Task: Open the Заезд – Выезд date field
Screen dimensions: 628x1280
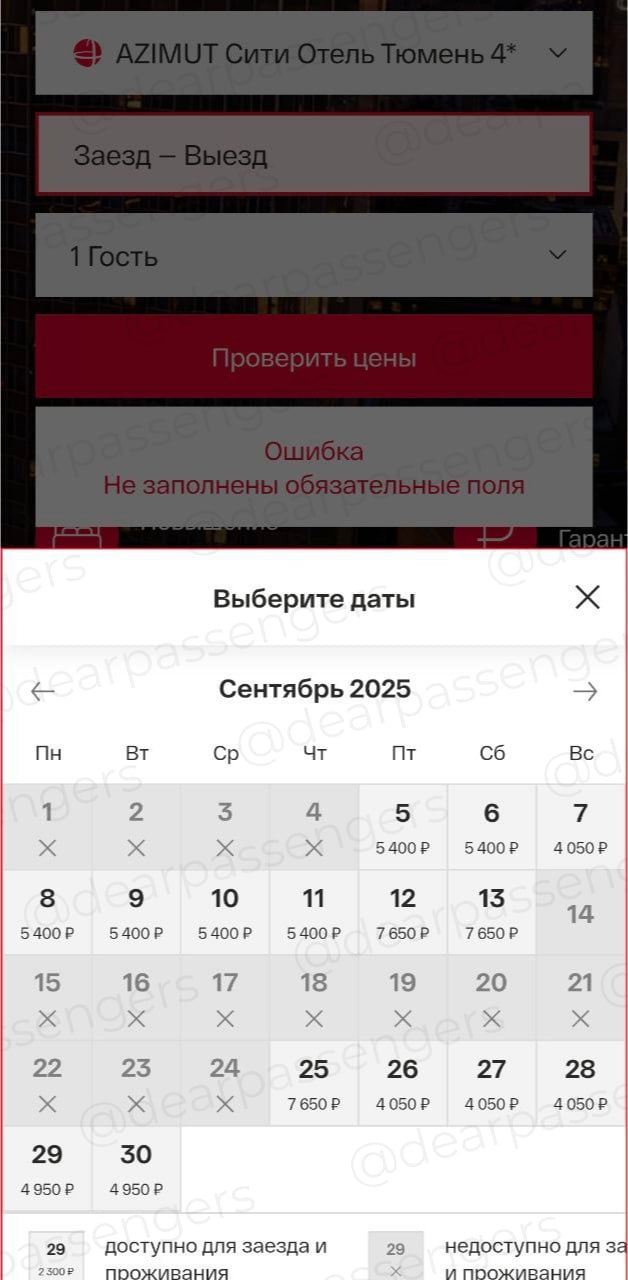Action: tap(313, 155)
